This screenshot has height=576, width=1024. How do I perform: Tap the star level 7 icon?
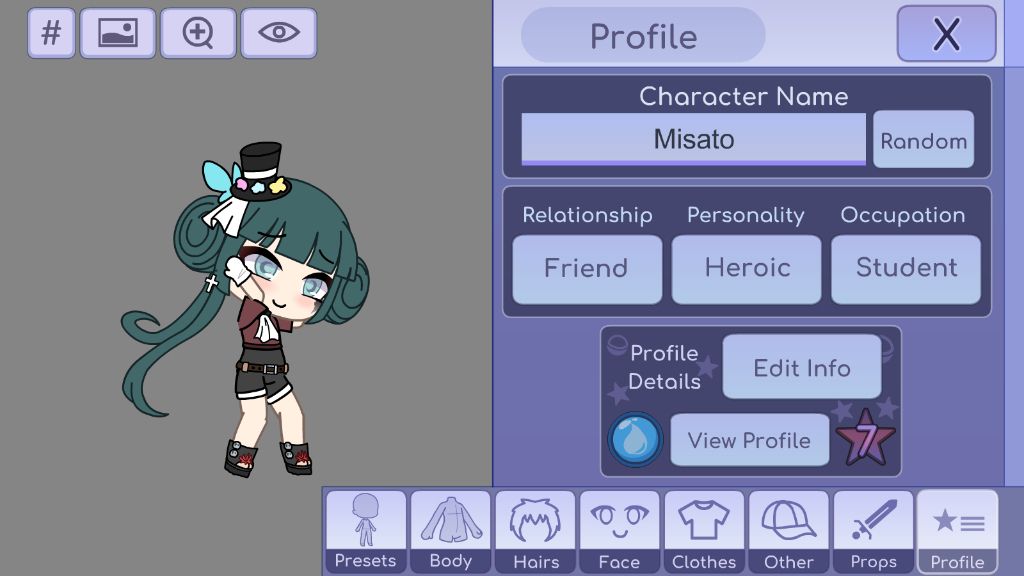tap(865, 438)
